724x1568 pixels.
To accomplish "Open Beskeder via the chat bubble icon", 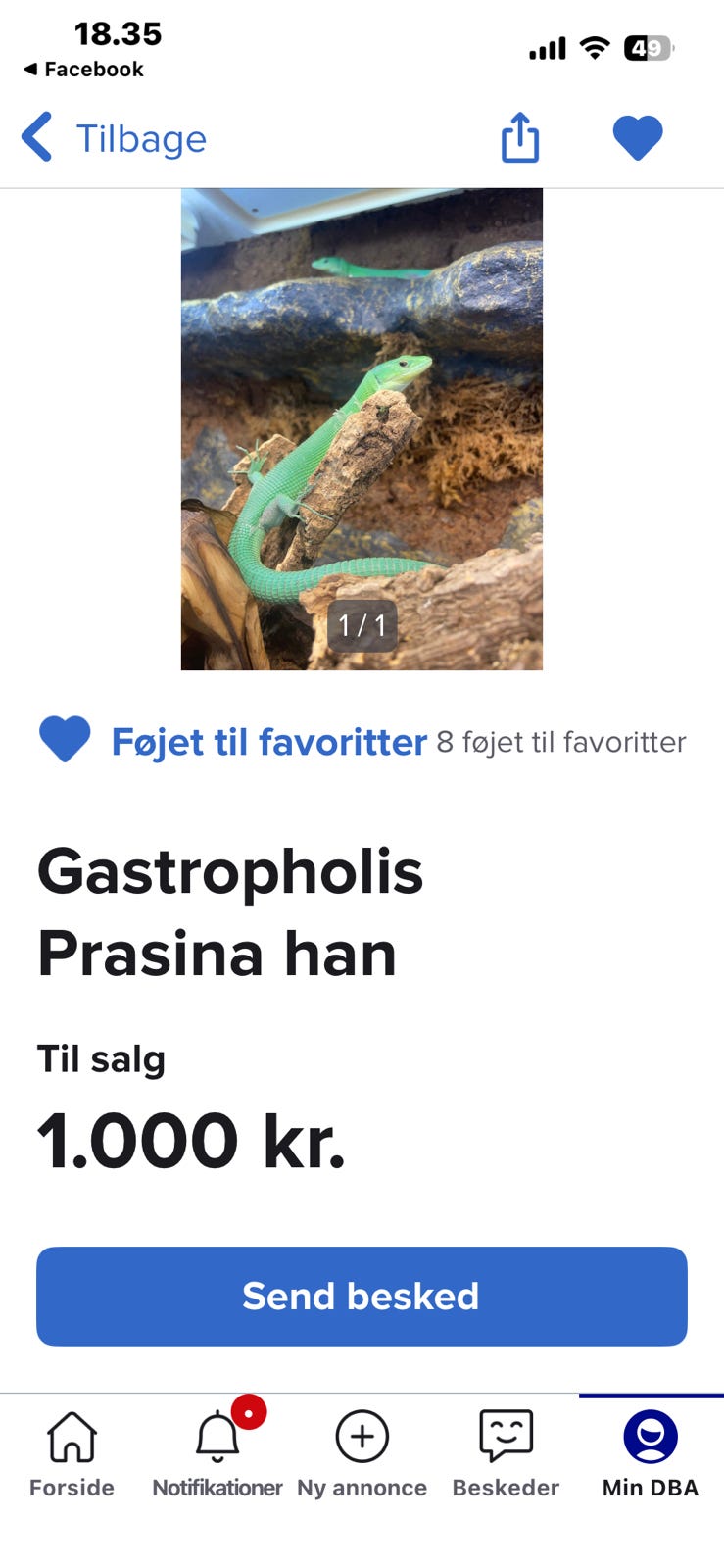I will 507,1437.
